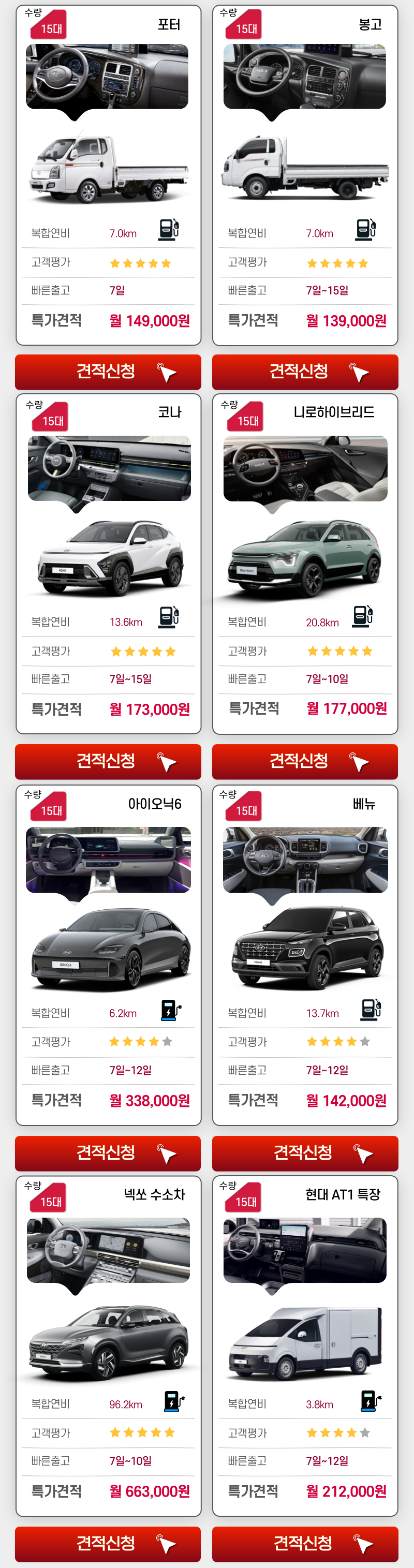Select the 베뉴 car card
414x1568 pixels.
305,950
